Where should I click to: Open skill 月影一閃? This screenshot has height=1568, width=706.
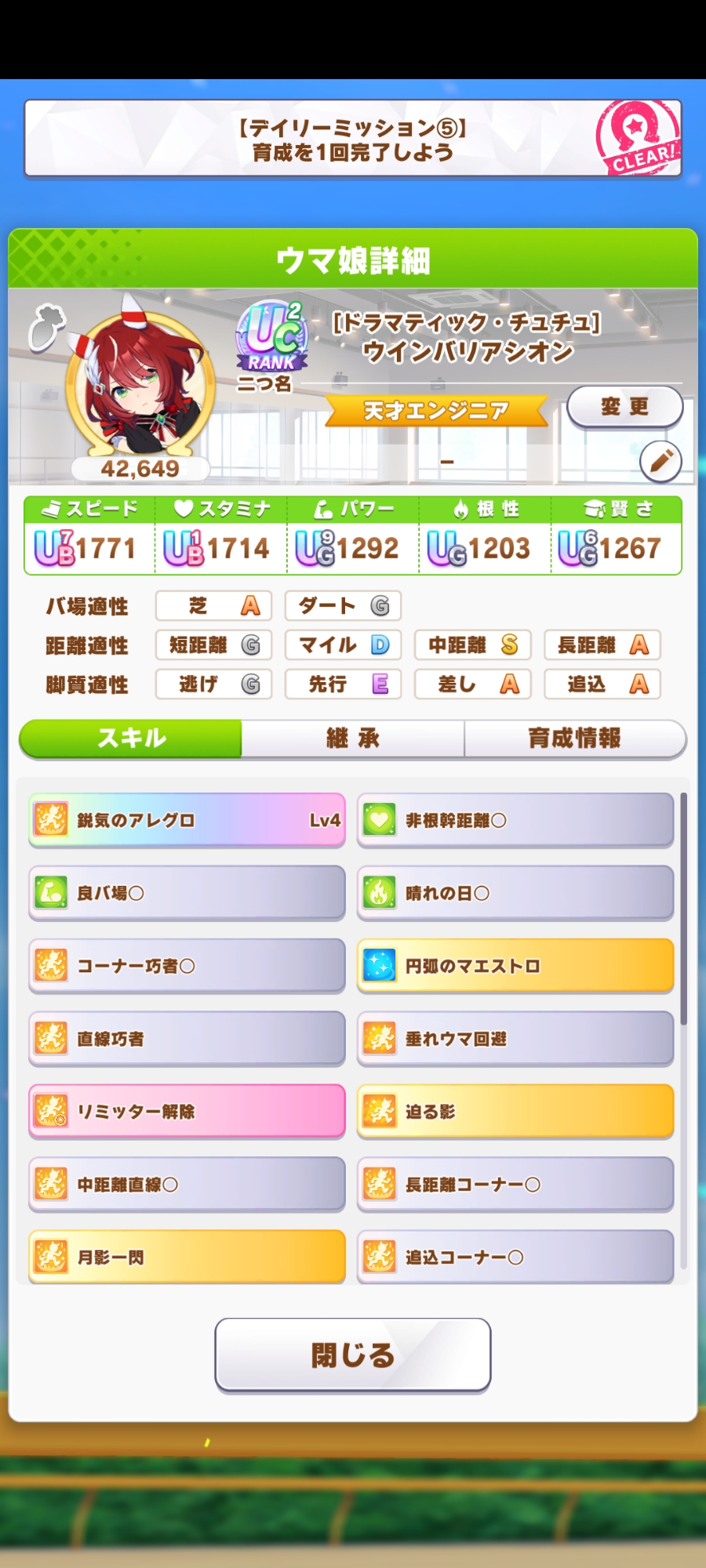click(x=187, y=1257)
